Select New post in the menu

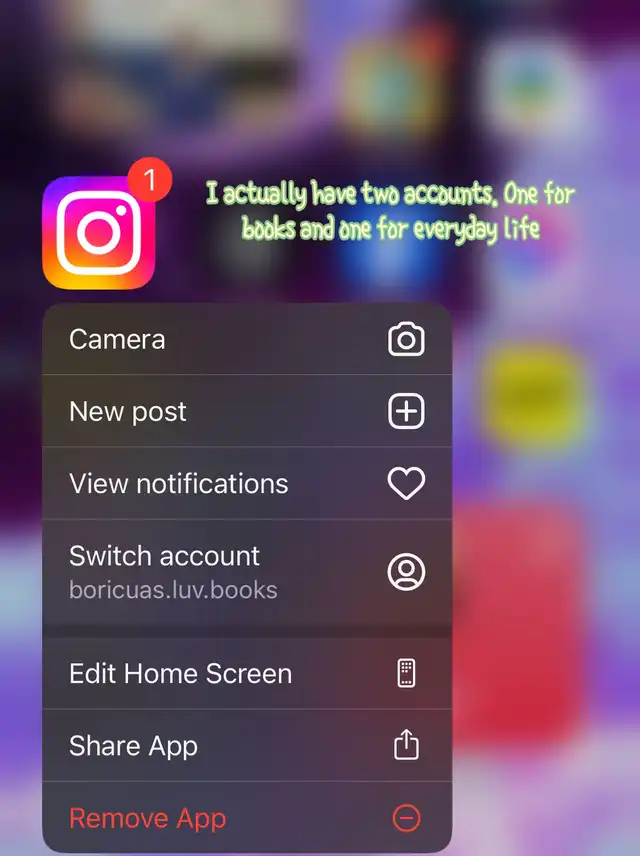247,411
